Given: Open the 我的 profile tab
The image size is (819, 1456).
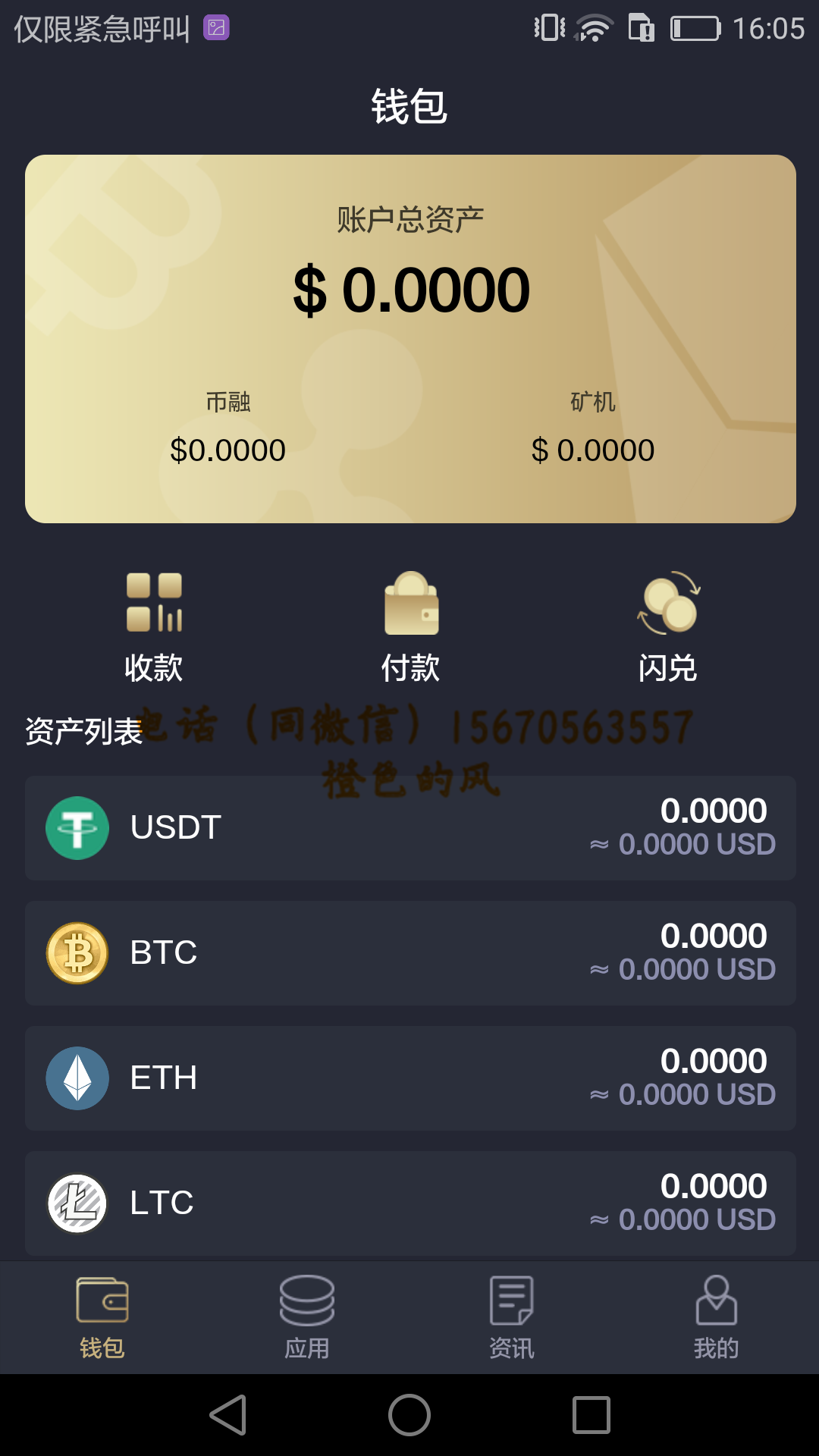Looking at the screenshot, I should click(x=717, y=1318).
